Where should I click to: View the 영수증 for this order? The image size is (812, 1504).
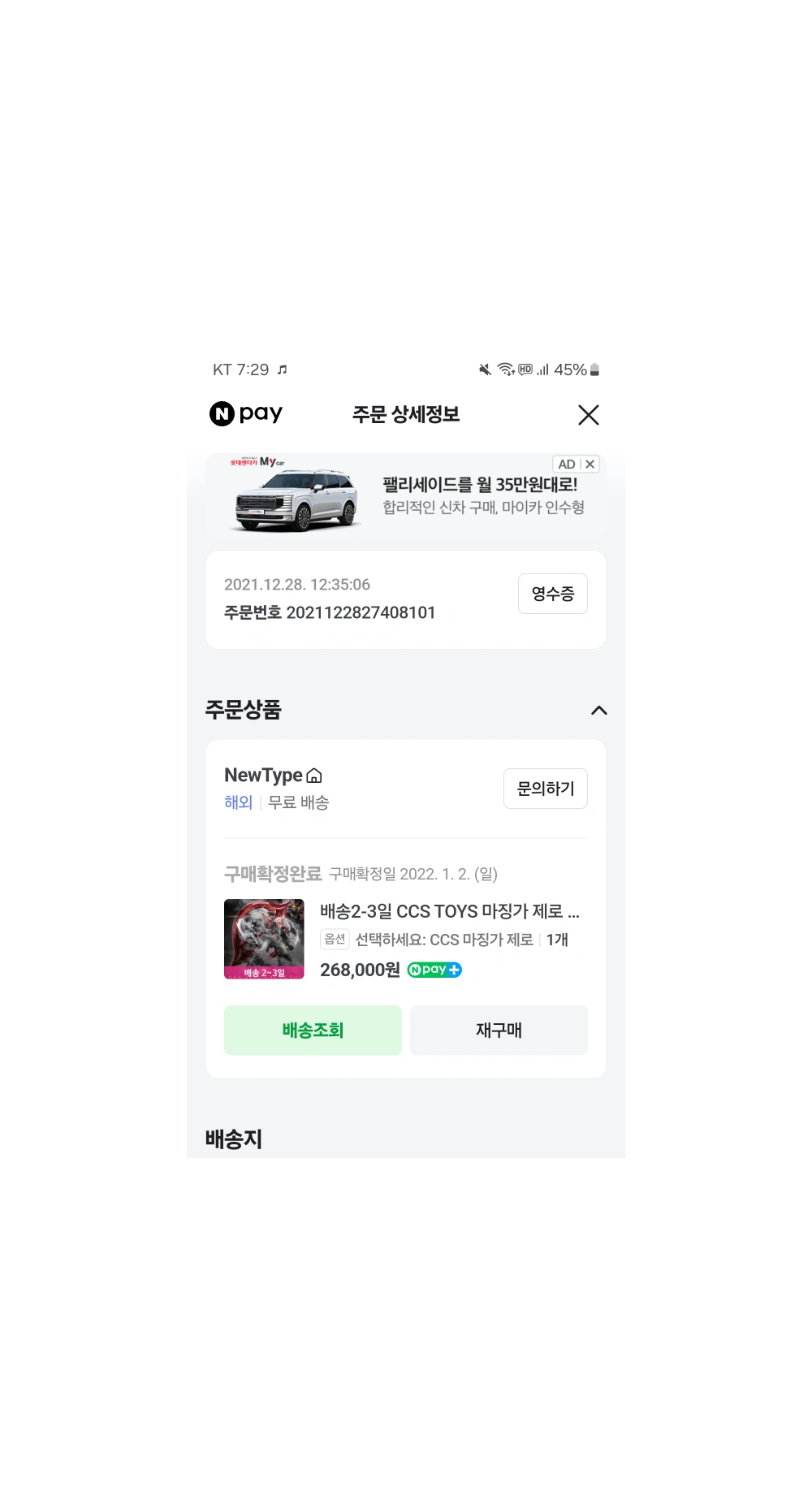click(552, 594)
